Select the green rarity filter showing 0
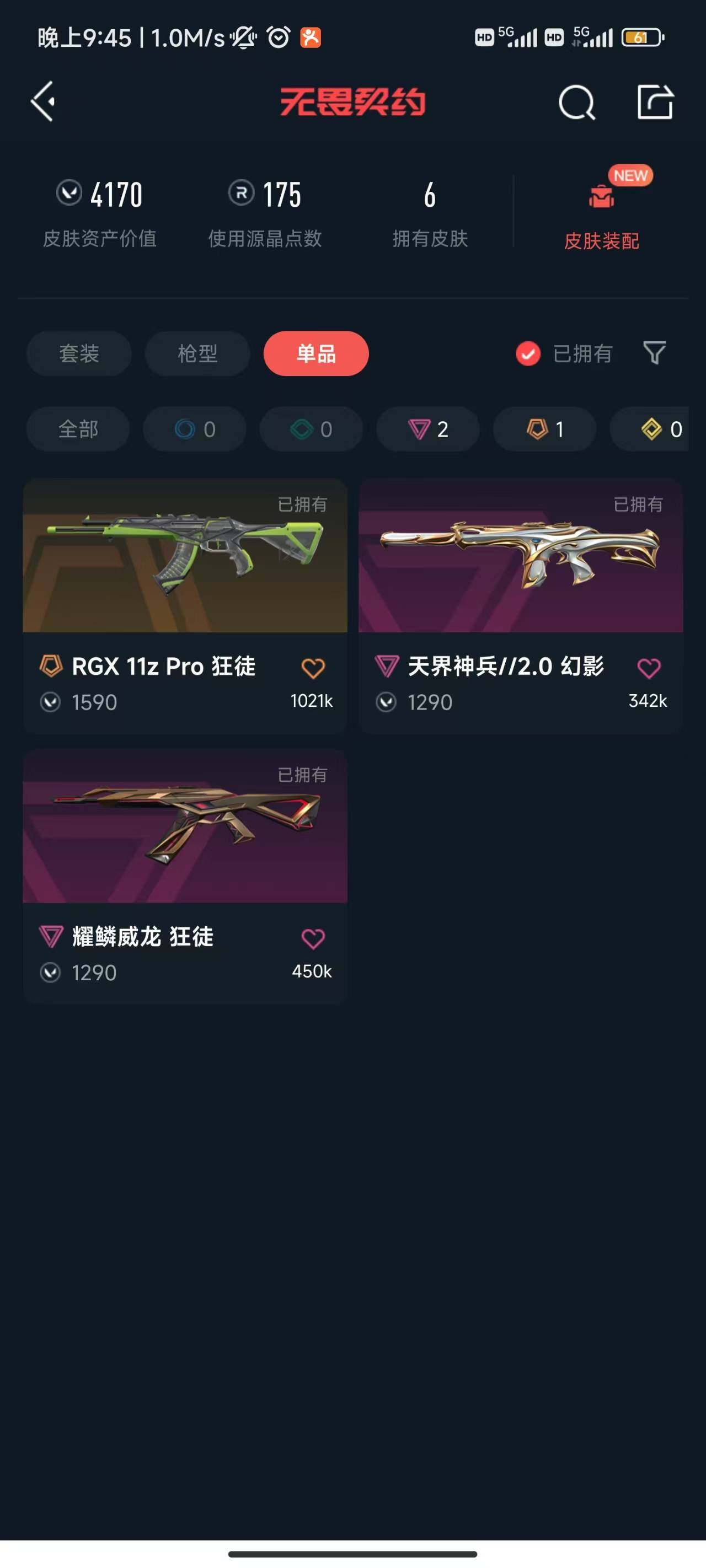This screenshot has height=1568, width=706. pyautogui.click(x=310, y=429)
